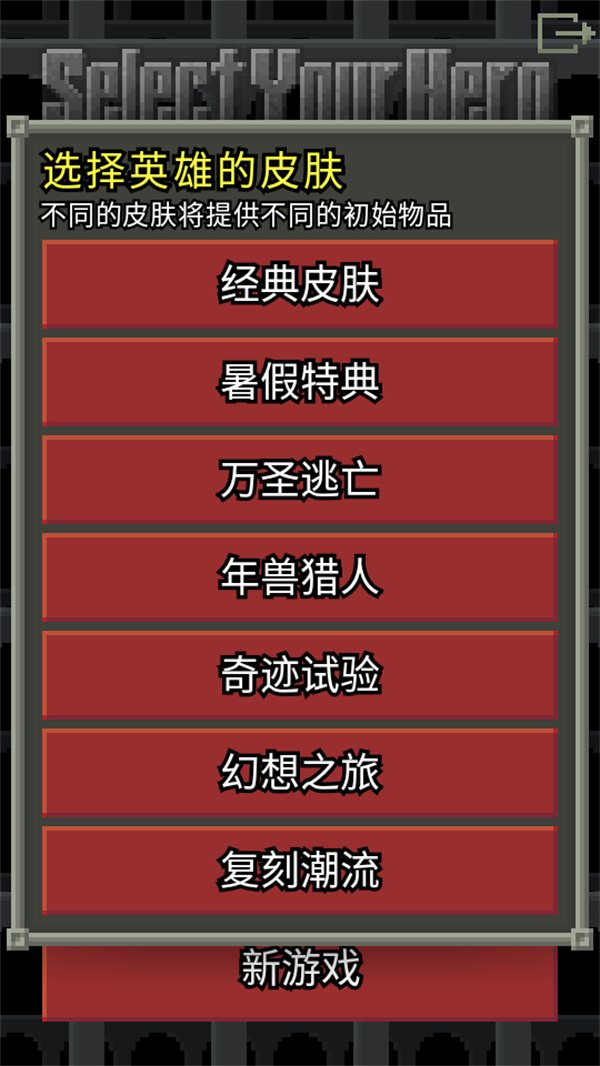
Task: Pick the 万圣逃亡 skin
Action: [299, 480]
